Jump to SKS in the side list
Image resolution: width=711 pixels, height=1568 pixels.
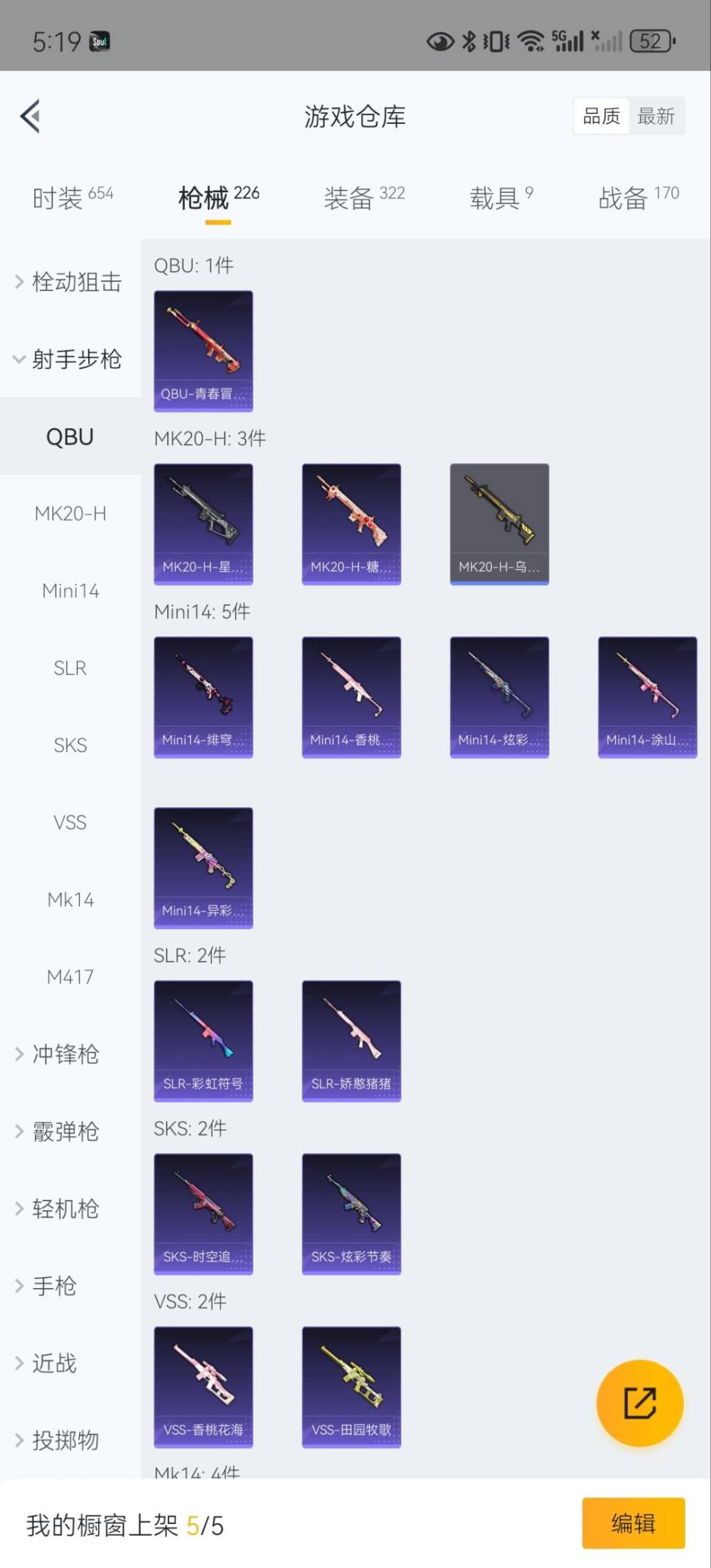point(70,745)
